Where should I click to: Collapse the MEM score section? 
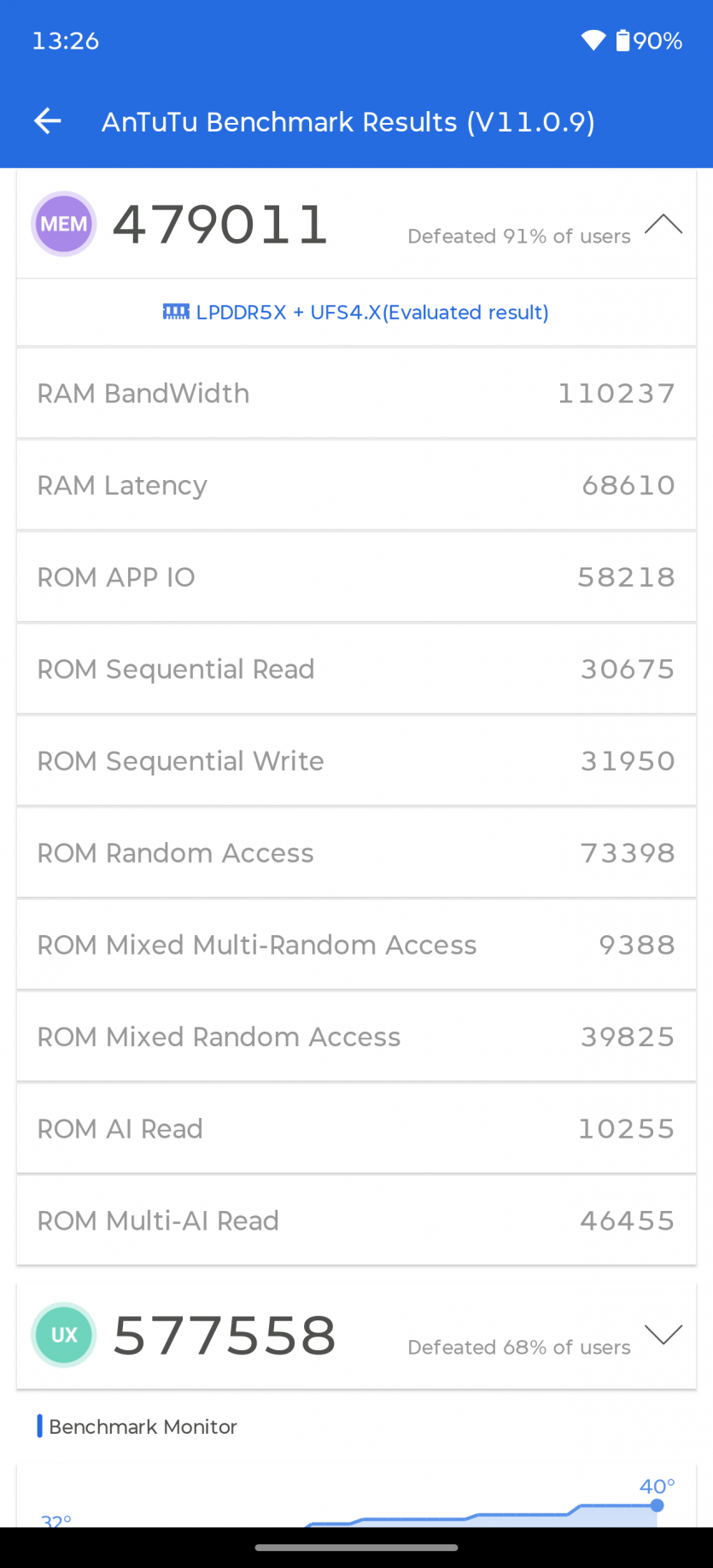click(663, 225)
